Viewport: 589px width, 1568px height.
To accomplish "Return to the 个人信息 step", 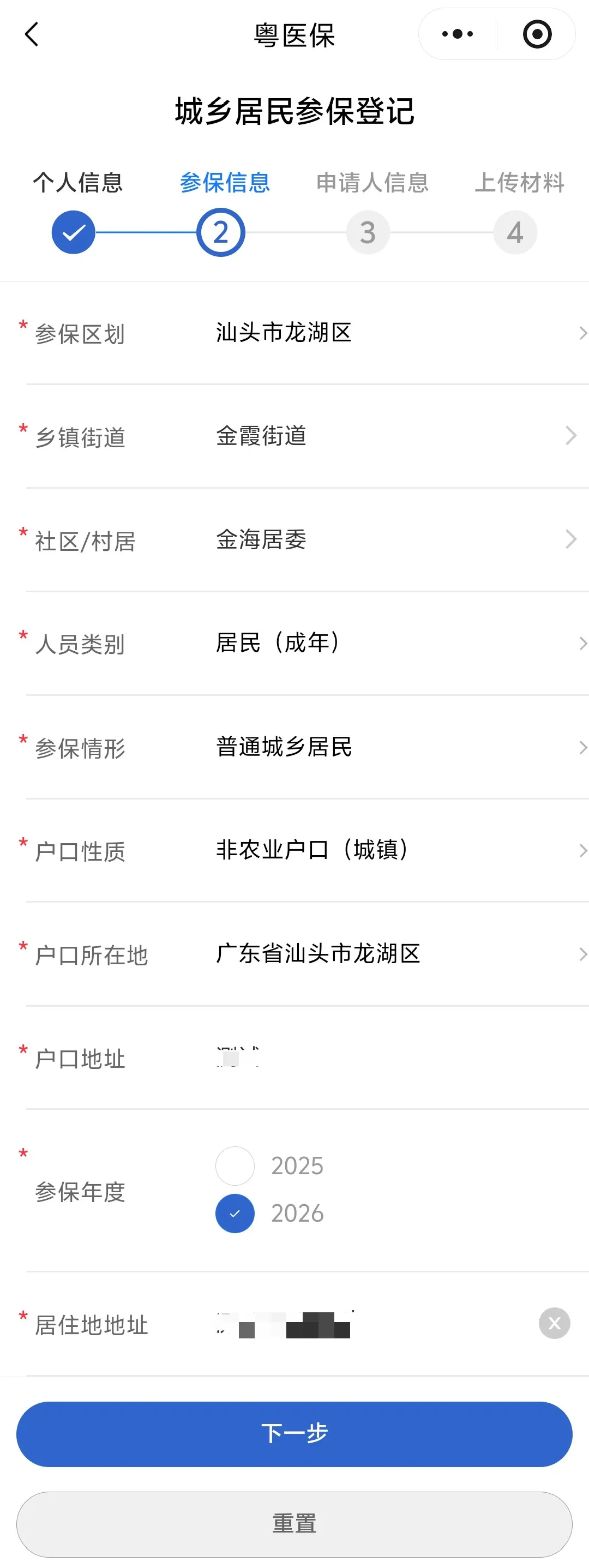I will pyautogui.click(x=74, y=232).
